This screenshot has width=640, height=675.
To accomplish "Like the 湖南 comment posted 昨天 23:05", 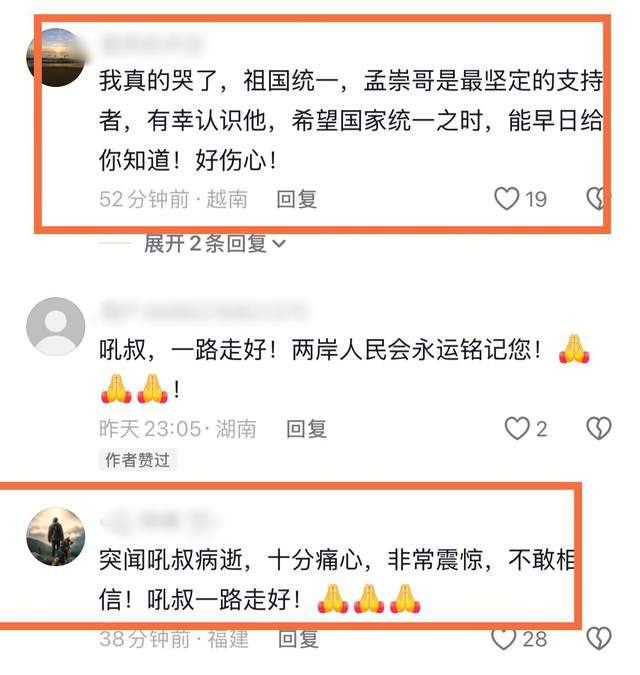I will (x=516, y=429).
